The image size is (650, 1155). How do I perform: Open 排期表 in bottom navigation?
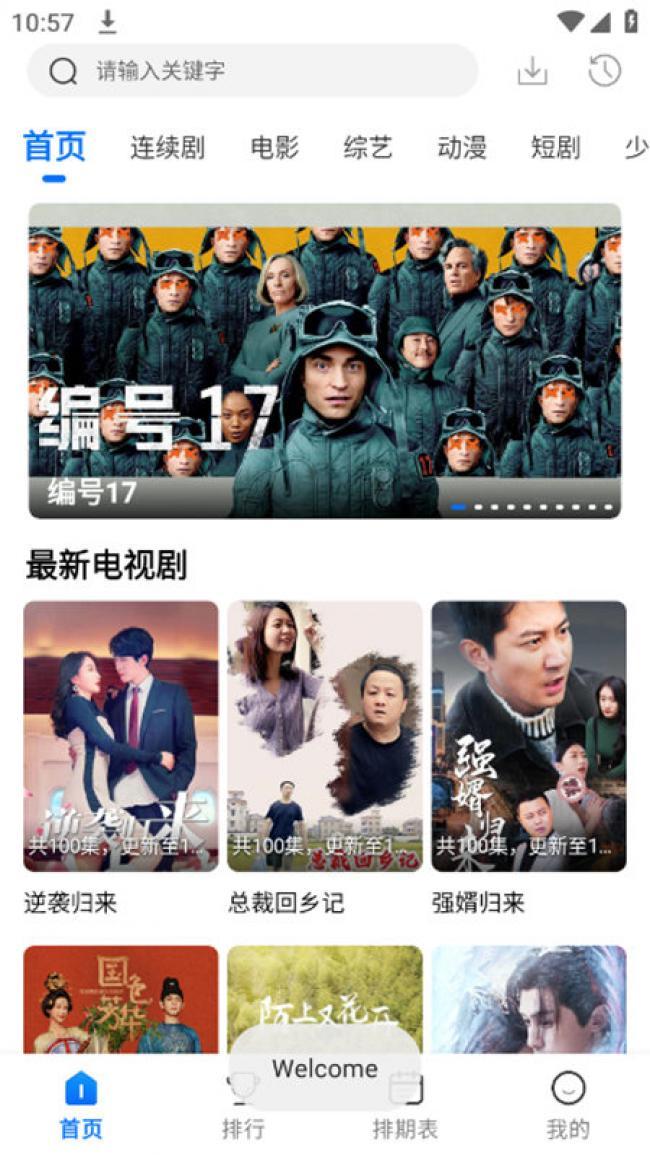[405, 1105]
